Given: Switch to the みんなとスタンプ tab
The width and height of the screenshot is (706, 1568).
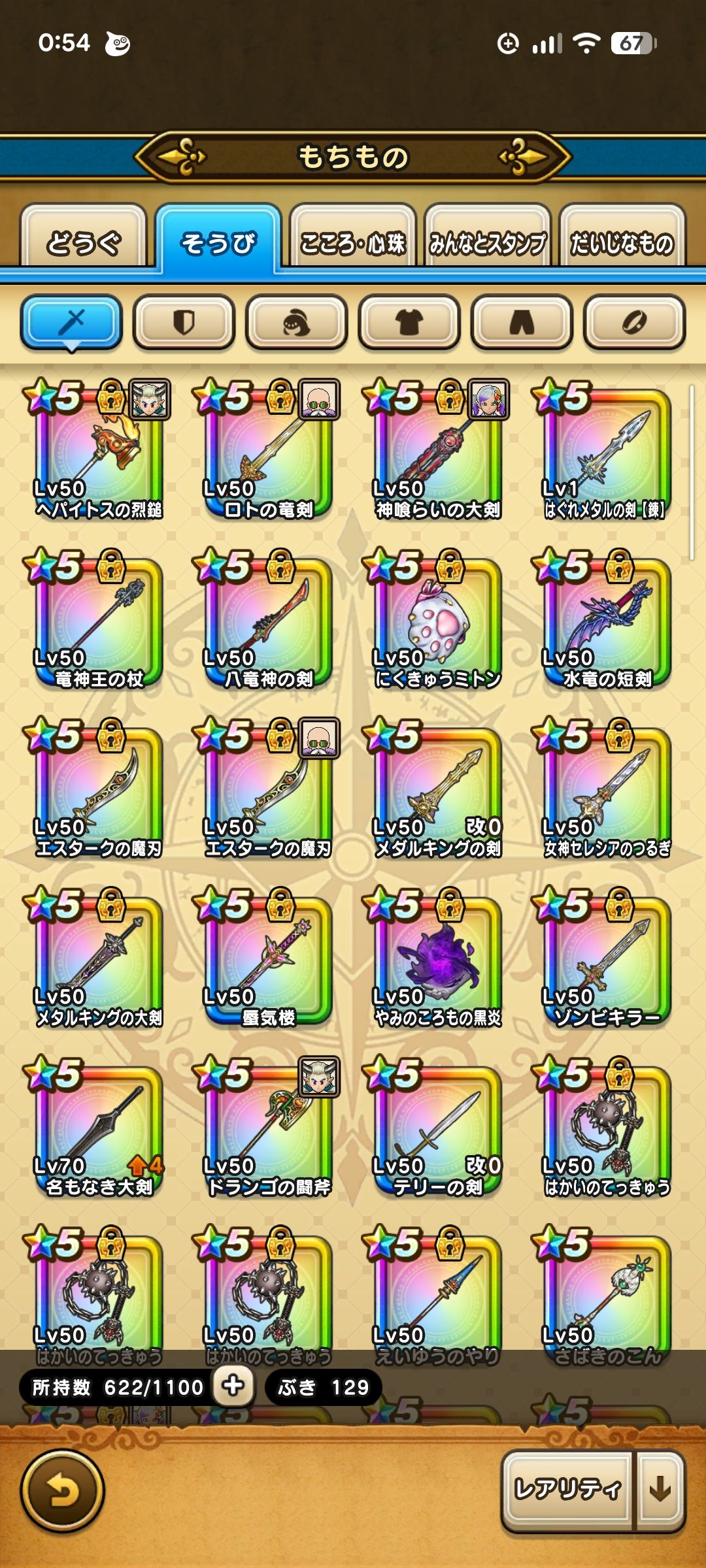Looking at the screenshot, I should pyautogui.click(x=487, y=242).
